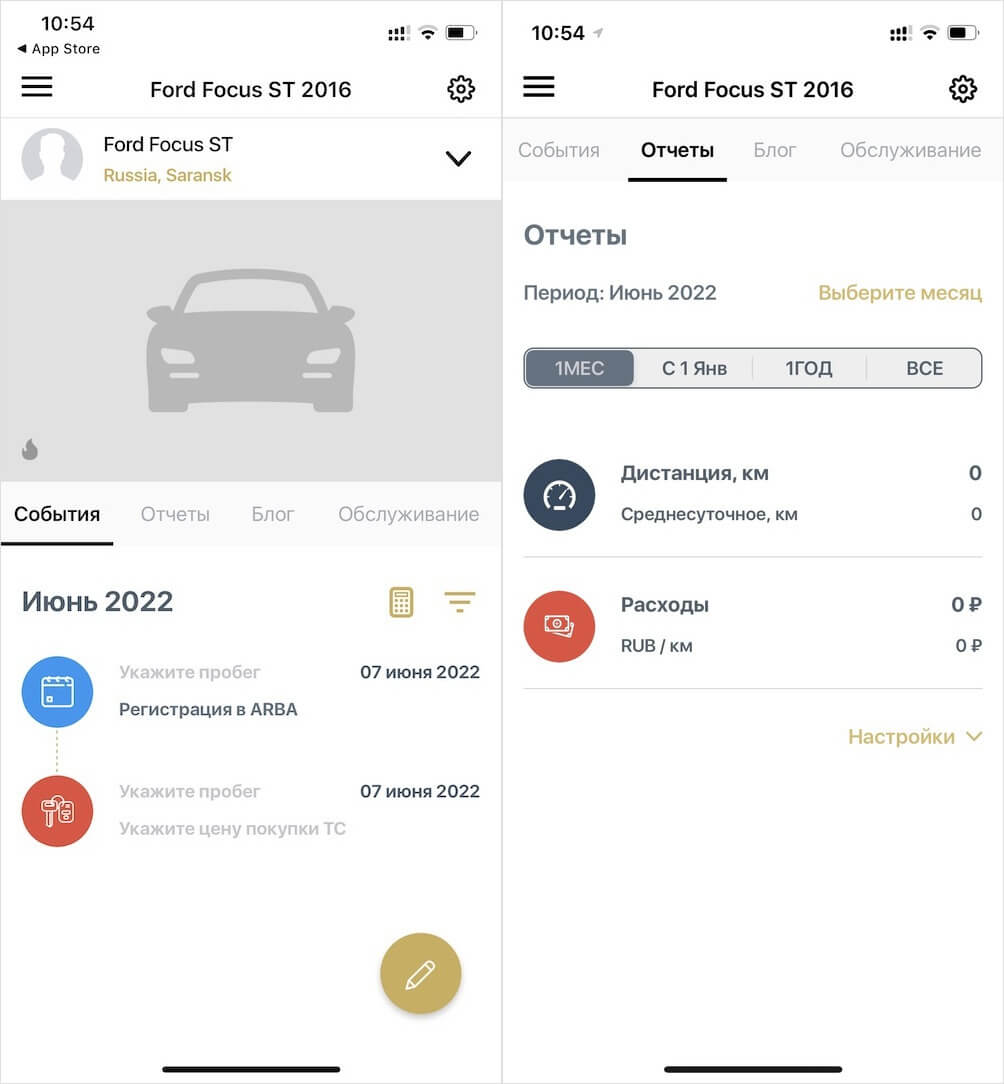This screenshot has width=1004, height=1084.
Task: Open Обслуживание tab under the car photo
Action: click(x=408, y=515)
